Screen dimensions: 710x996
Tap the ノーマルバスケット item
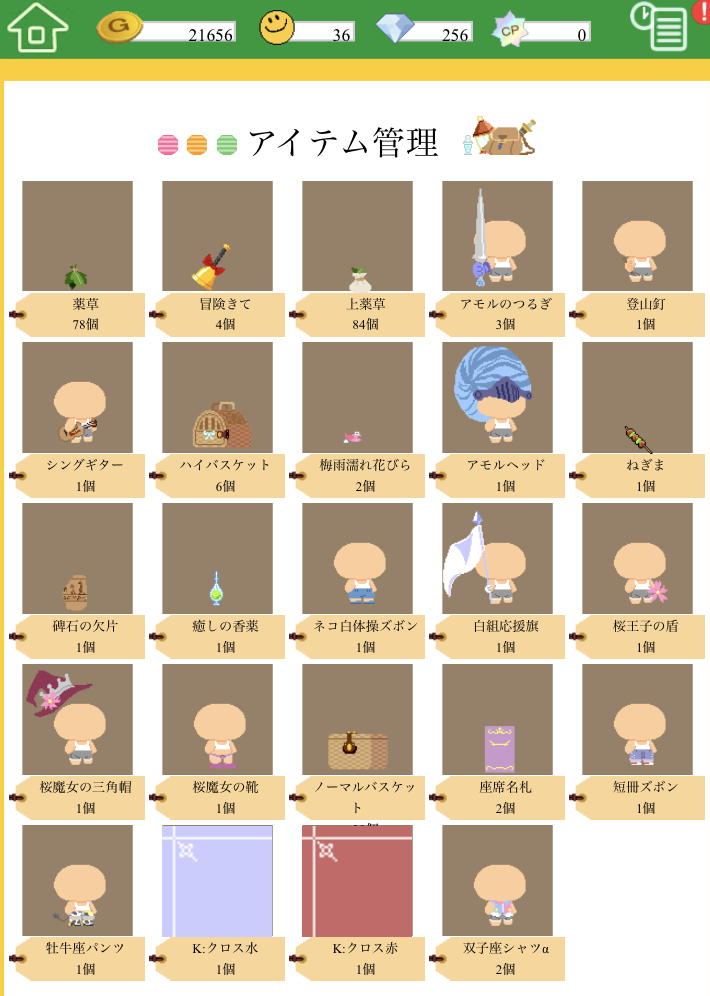coord(357,719)
